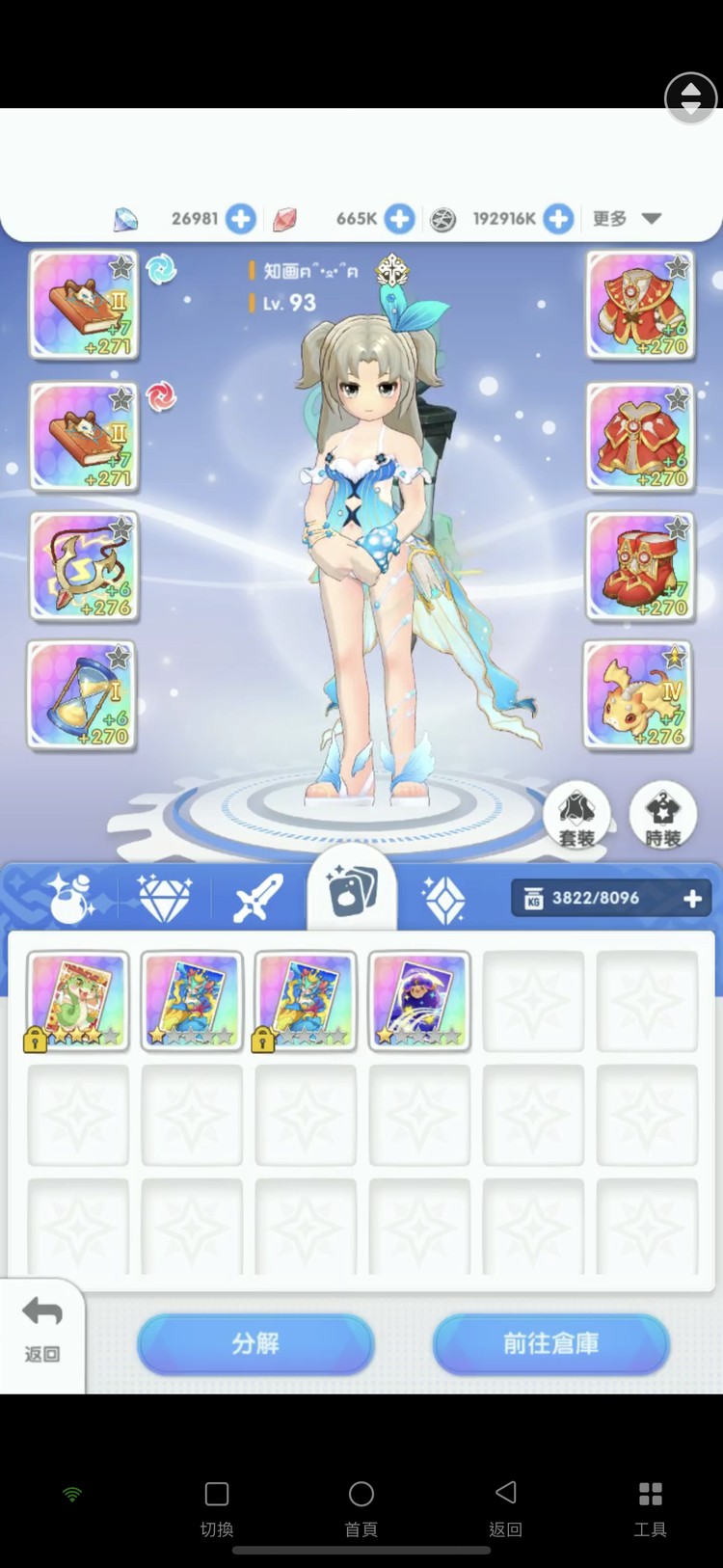
Task: Open the hourglass accessory slot
Action: pos(82,695)
